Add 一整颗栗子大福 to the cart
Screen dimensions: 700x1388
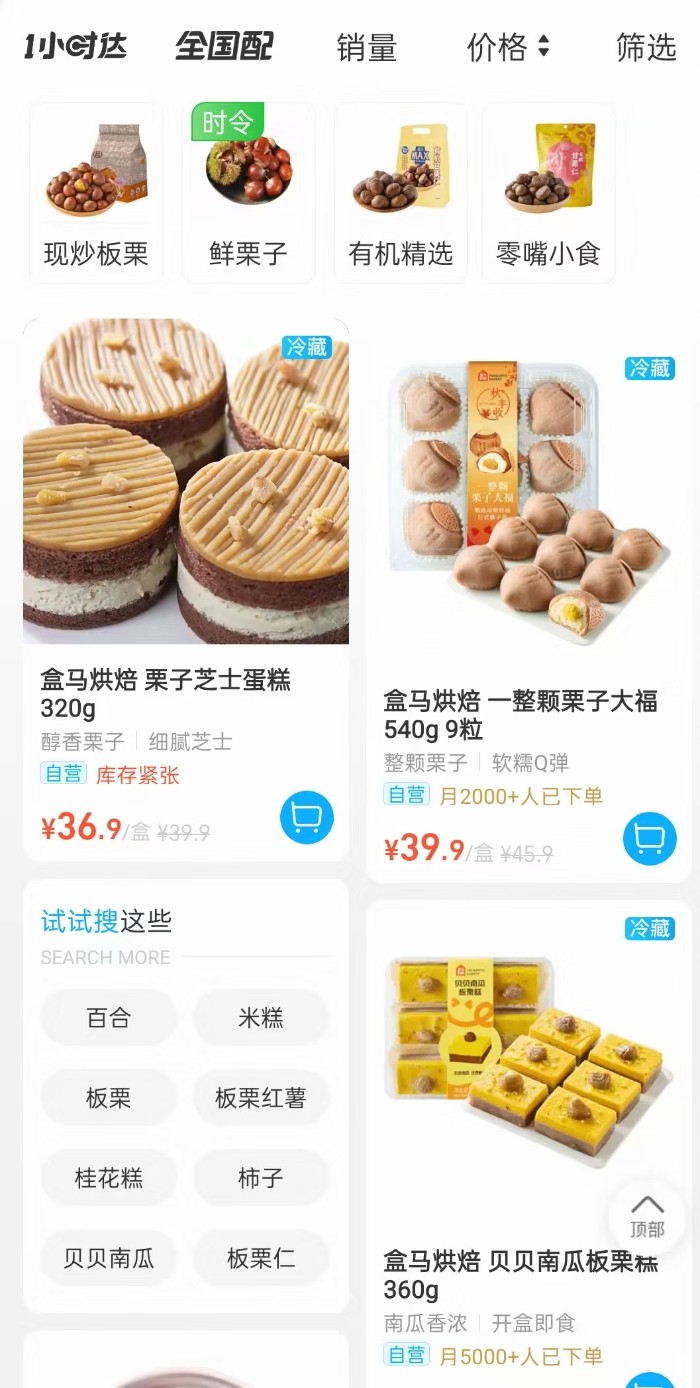click(x=649, y=838)
